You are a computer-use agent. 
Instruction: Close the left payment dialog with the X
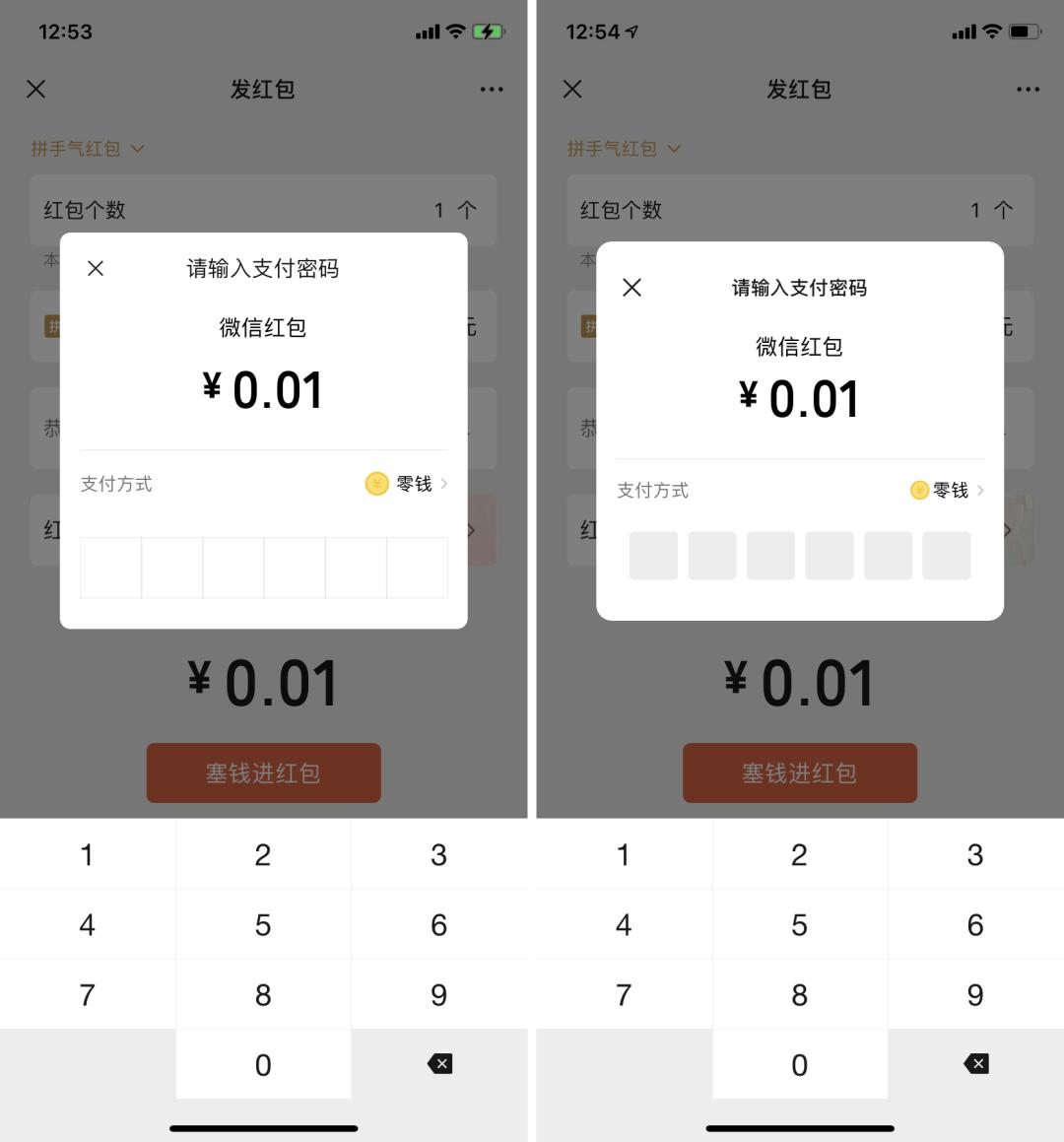(96, 268)
